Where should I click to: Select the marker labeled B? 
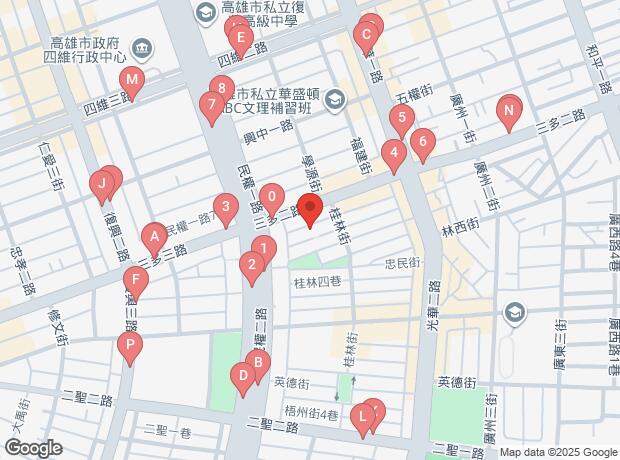[257, 364]
